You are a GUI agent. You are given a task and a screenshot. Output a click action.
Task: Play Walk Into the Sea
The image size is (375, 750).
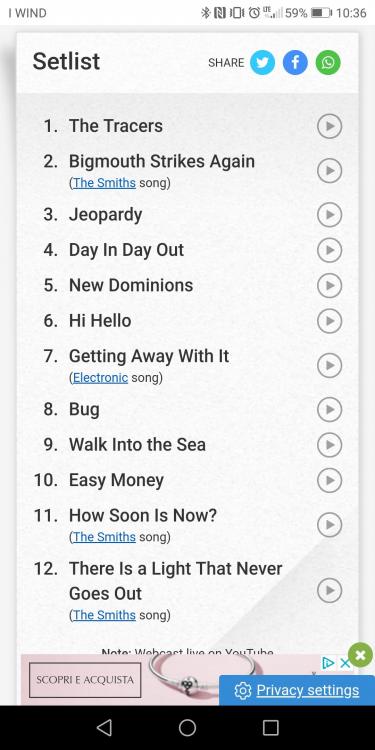coord(330,445)
